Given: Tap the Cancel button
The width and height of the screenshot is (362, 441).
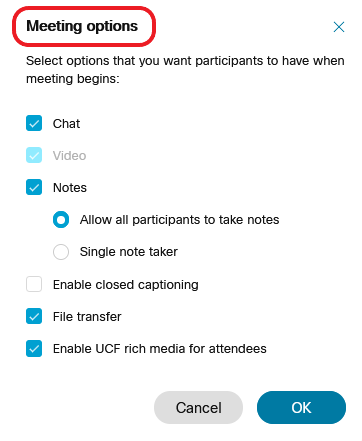Looking at the screenshot, I should (198, 407).
